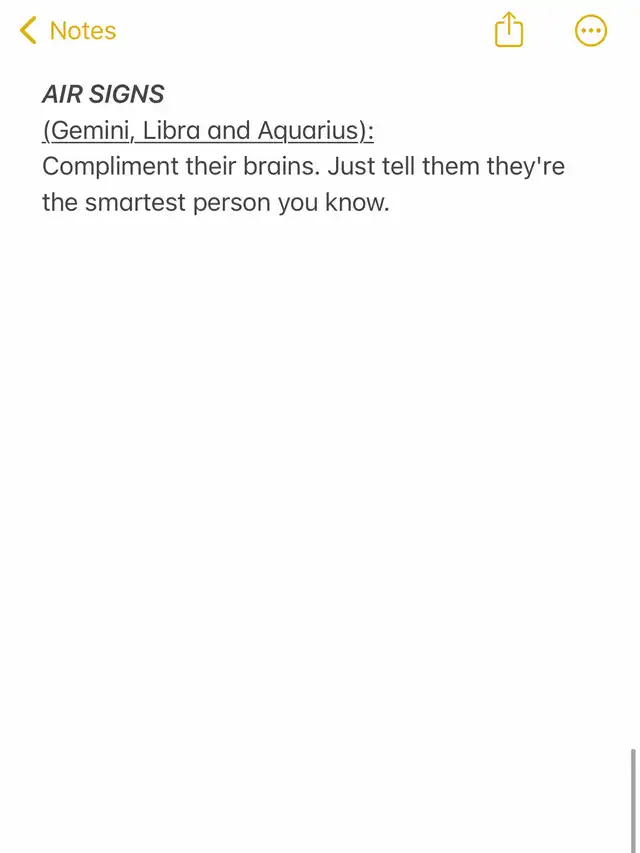
Task: Open the more options menu
Action: point(591,31)
